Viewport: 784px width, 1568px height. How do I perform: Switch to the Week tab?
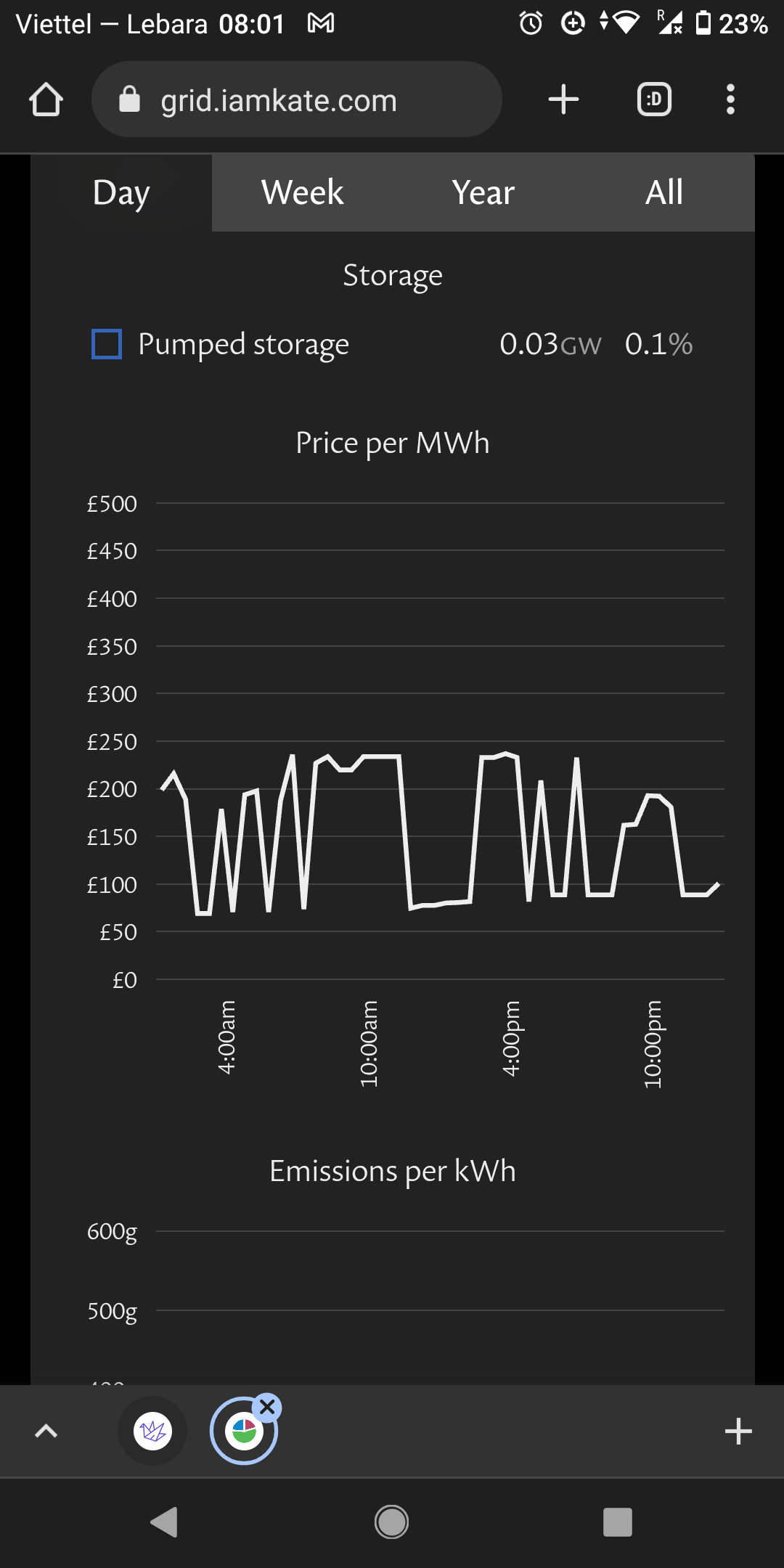[x=302, y=193]
